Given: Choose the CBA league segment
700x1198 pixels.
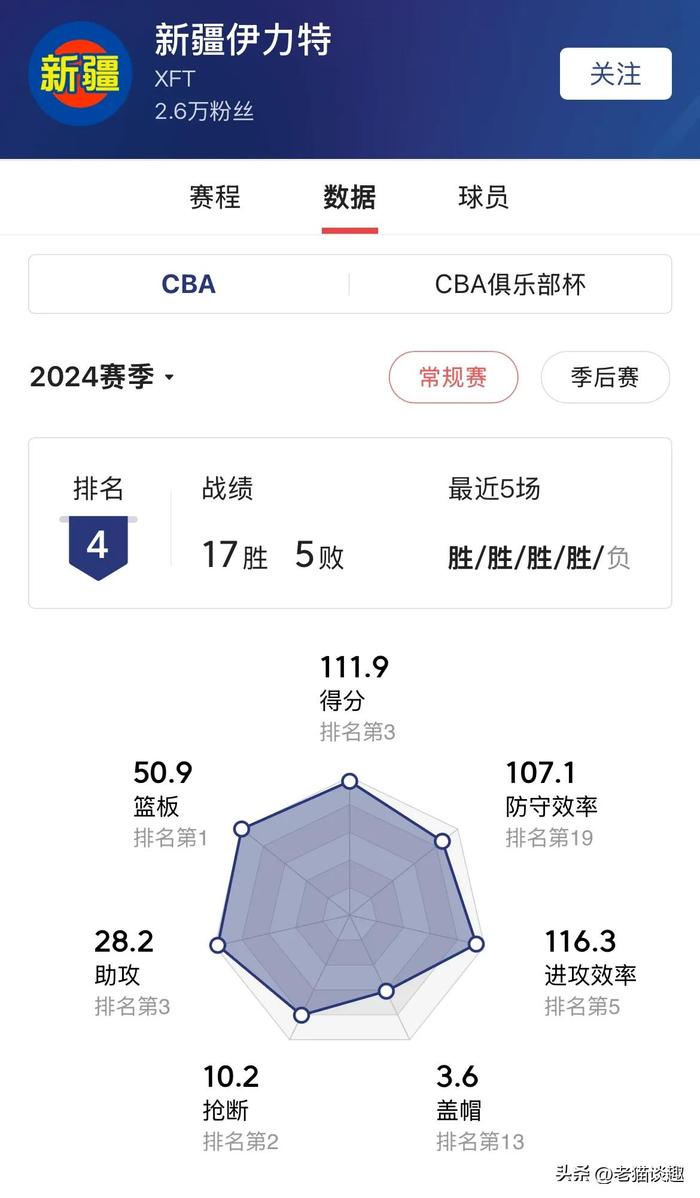Looking at the screenshot, I should click(x=189, y=284).
